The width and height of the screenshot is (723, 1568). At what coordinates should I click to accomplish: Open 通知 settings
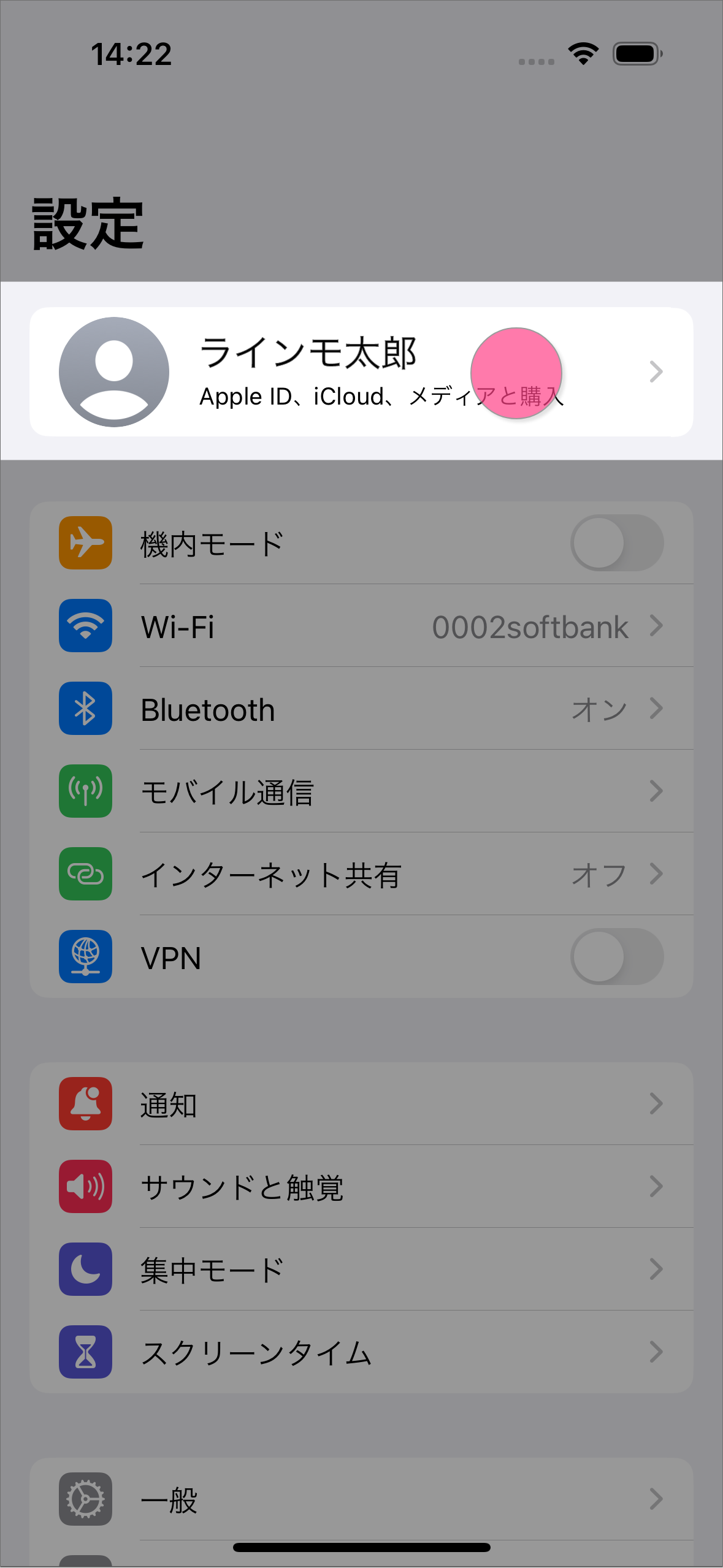pos(361,1104)
